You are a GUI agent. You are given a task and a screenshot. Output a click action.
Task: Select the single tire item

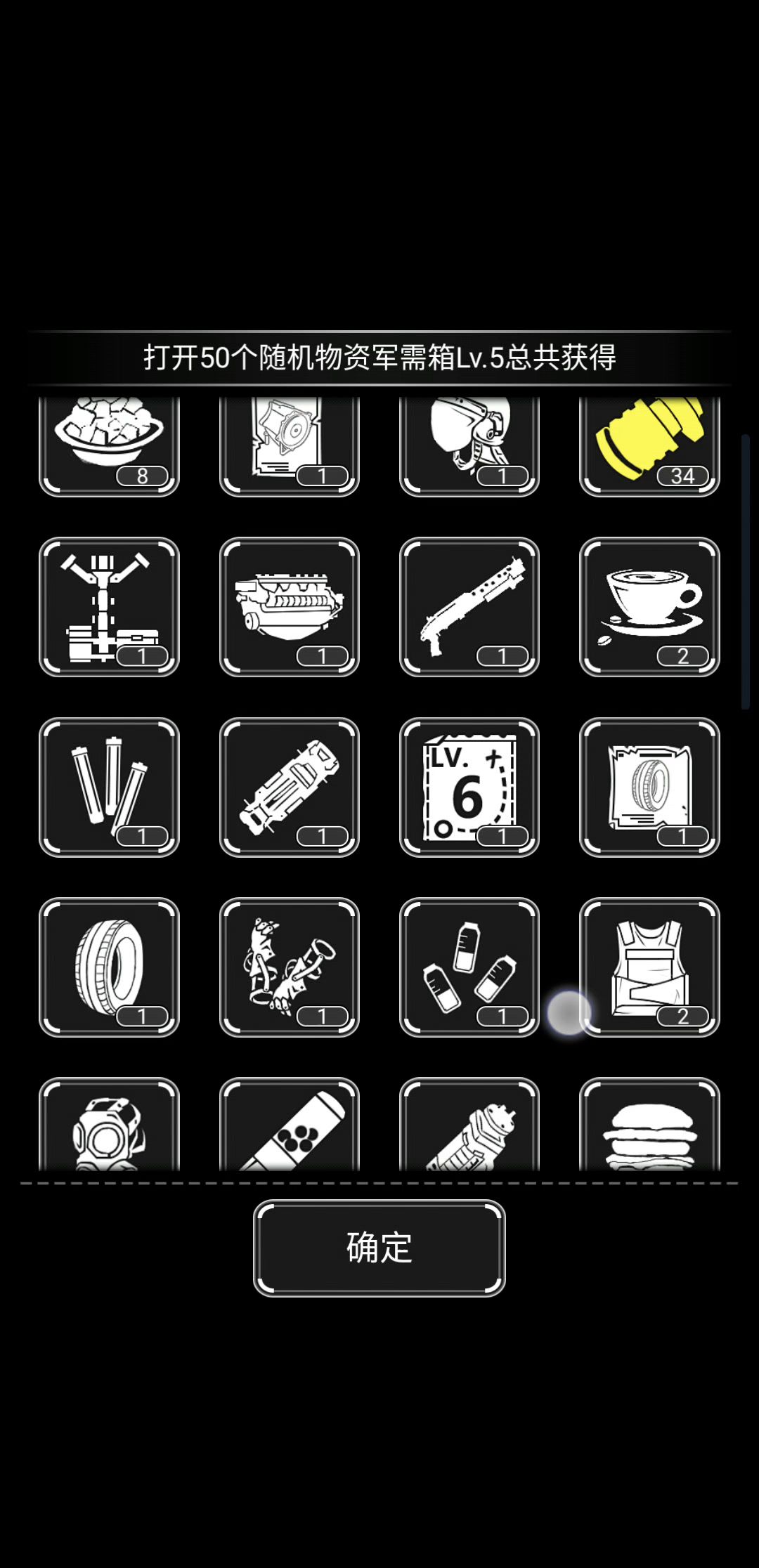pyautogui.click(x=109, y=967)
